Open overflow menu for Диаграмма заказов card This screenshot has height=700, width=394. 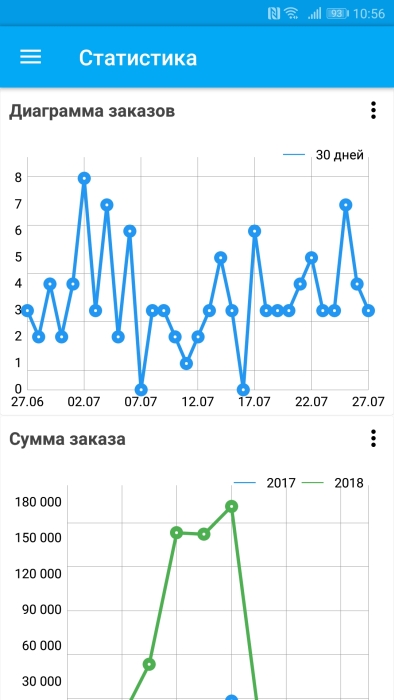pyautogui.click(x=373, y=110)
